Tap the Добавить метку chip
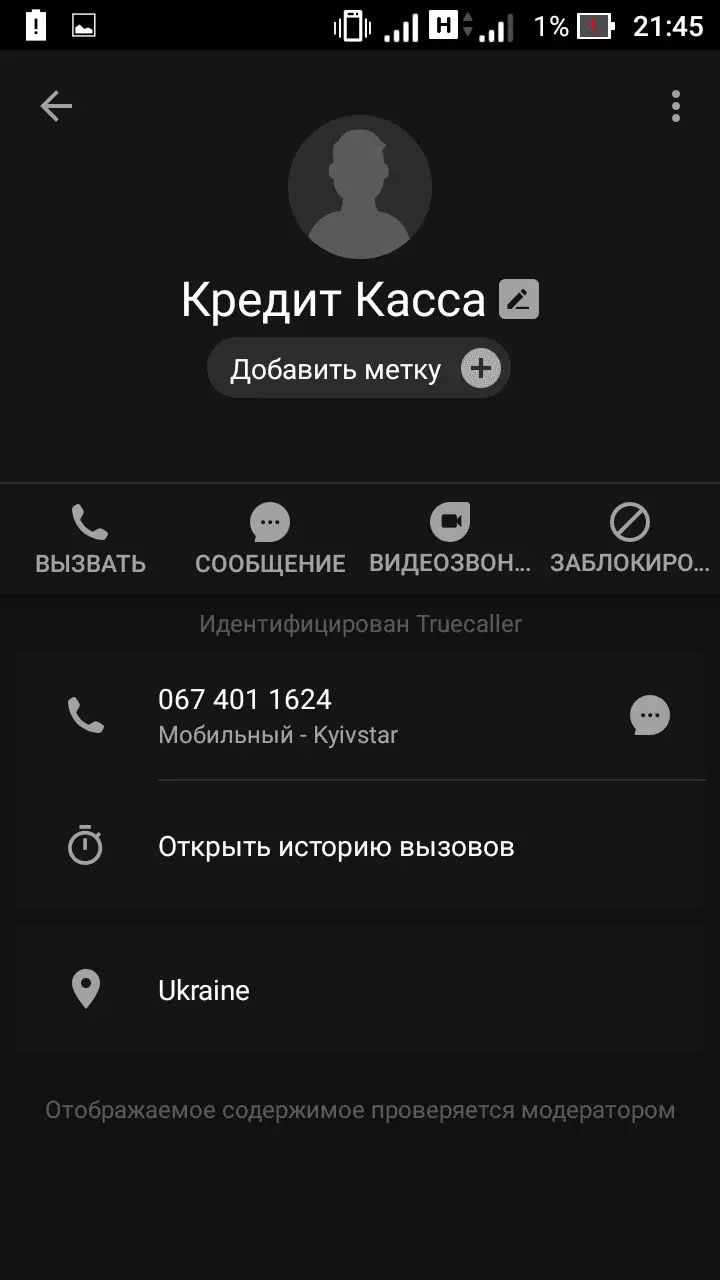This screenshot has width=720, height=1280. (x=358, y=369)
